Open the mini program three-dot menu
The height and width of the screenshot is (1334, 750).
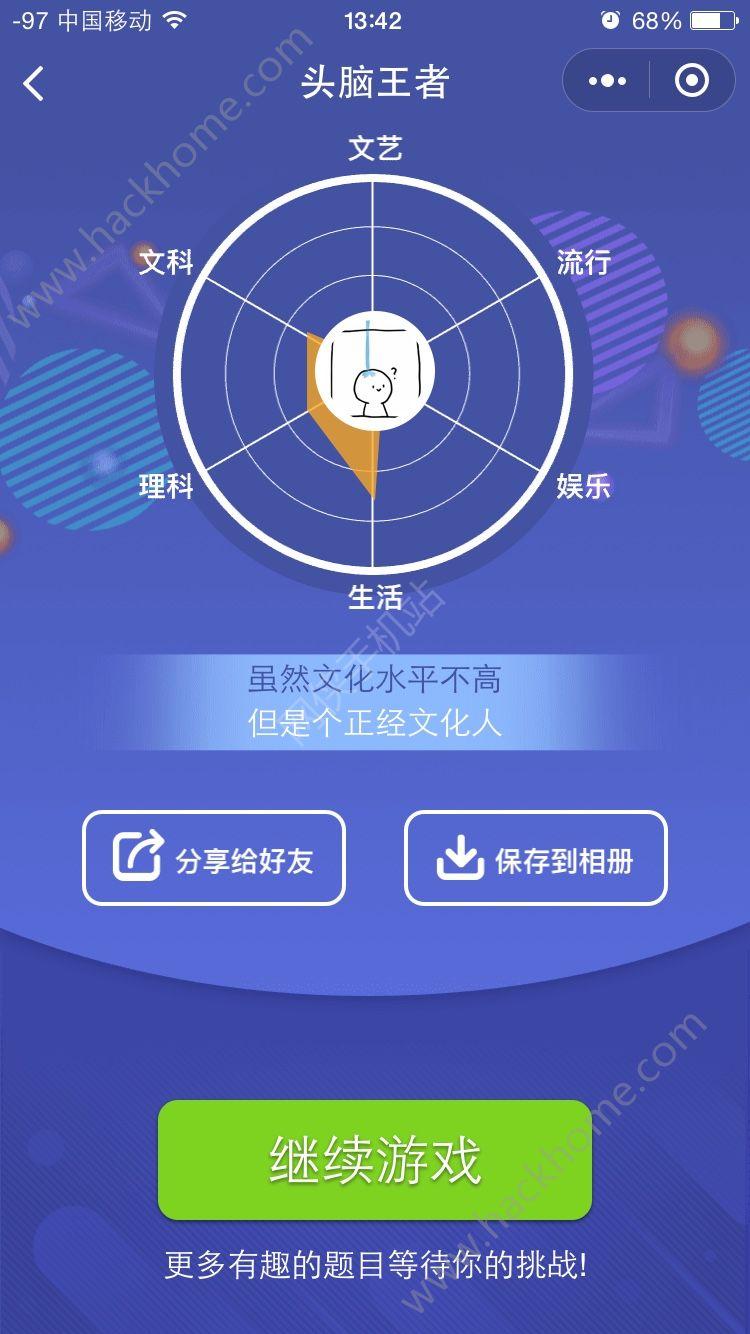point(607,81)
